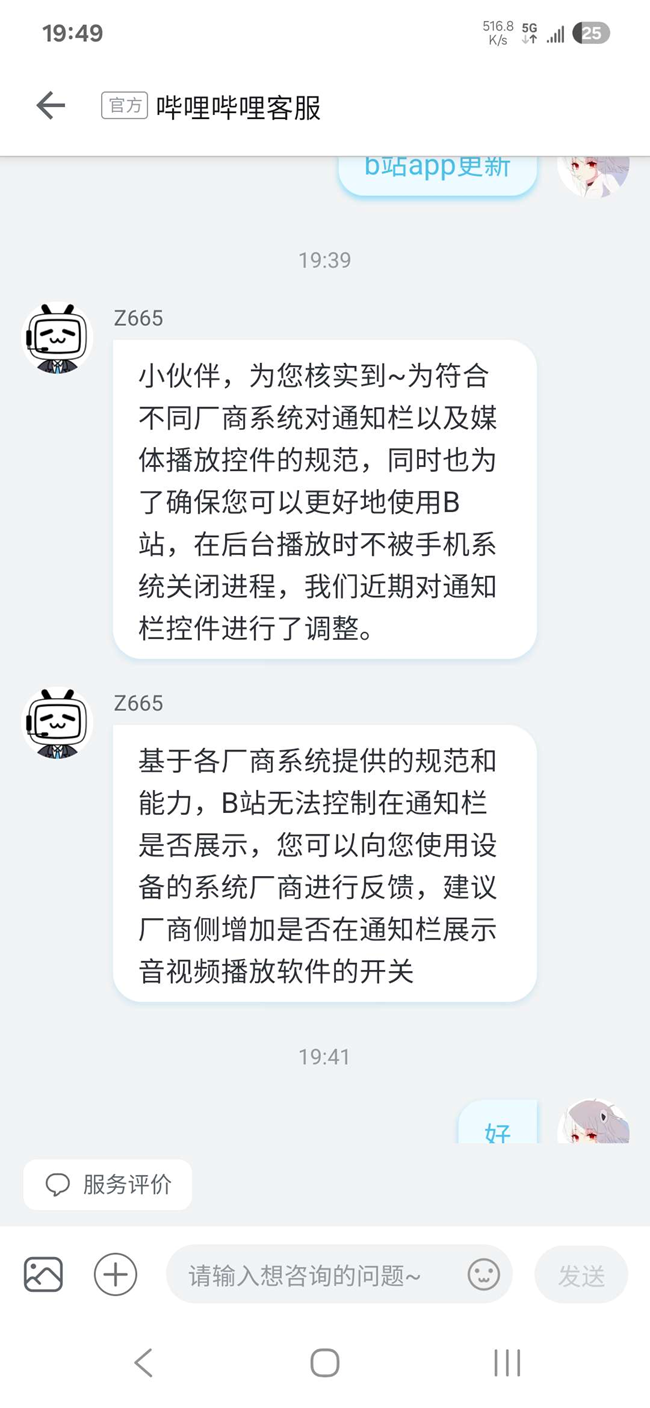Open the plus attachment menu
The width and height of the screenshot is (650, 1408).
point(115,1274)
